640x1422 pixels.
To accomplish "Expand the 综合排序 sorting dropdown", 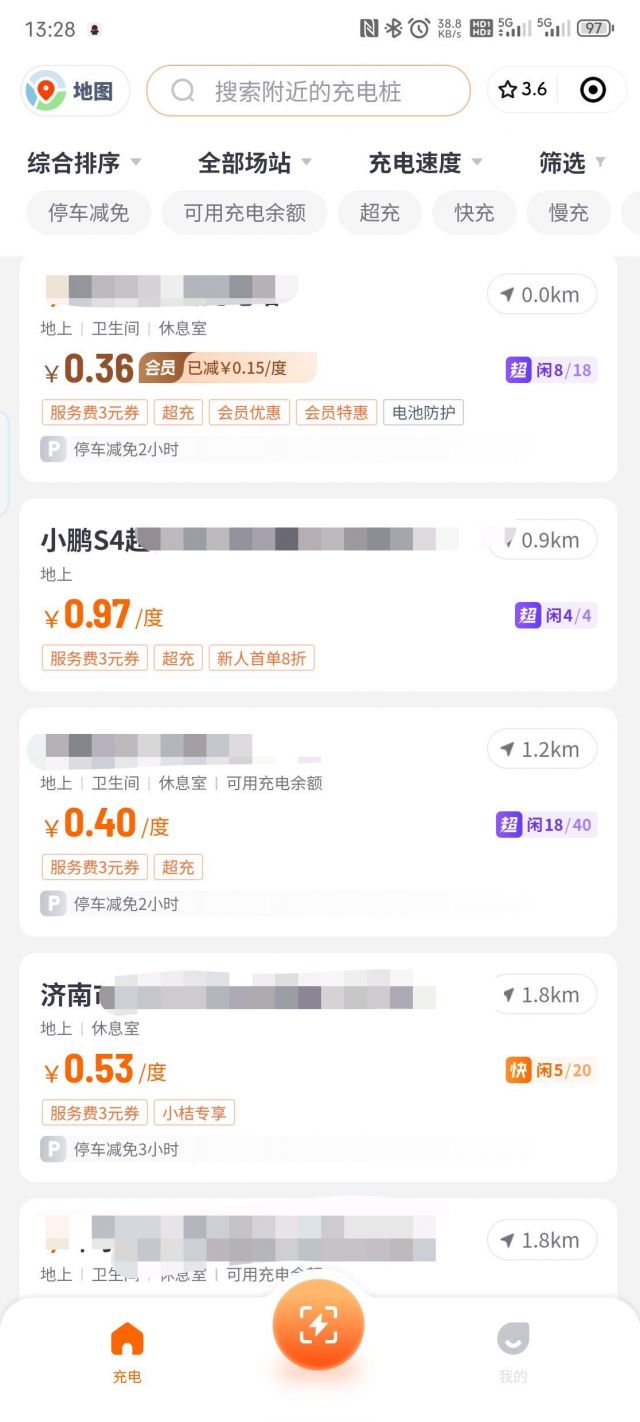I will pos(84,162).
